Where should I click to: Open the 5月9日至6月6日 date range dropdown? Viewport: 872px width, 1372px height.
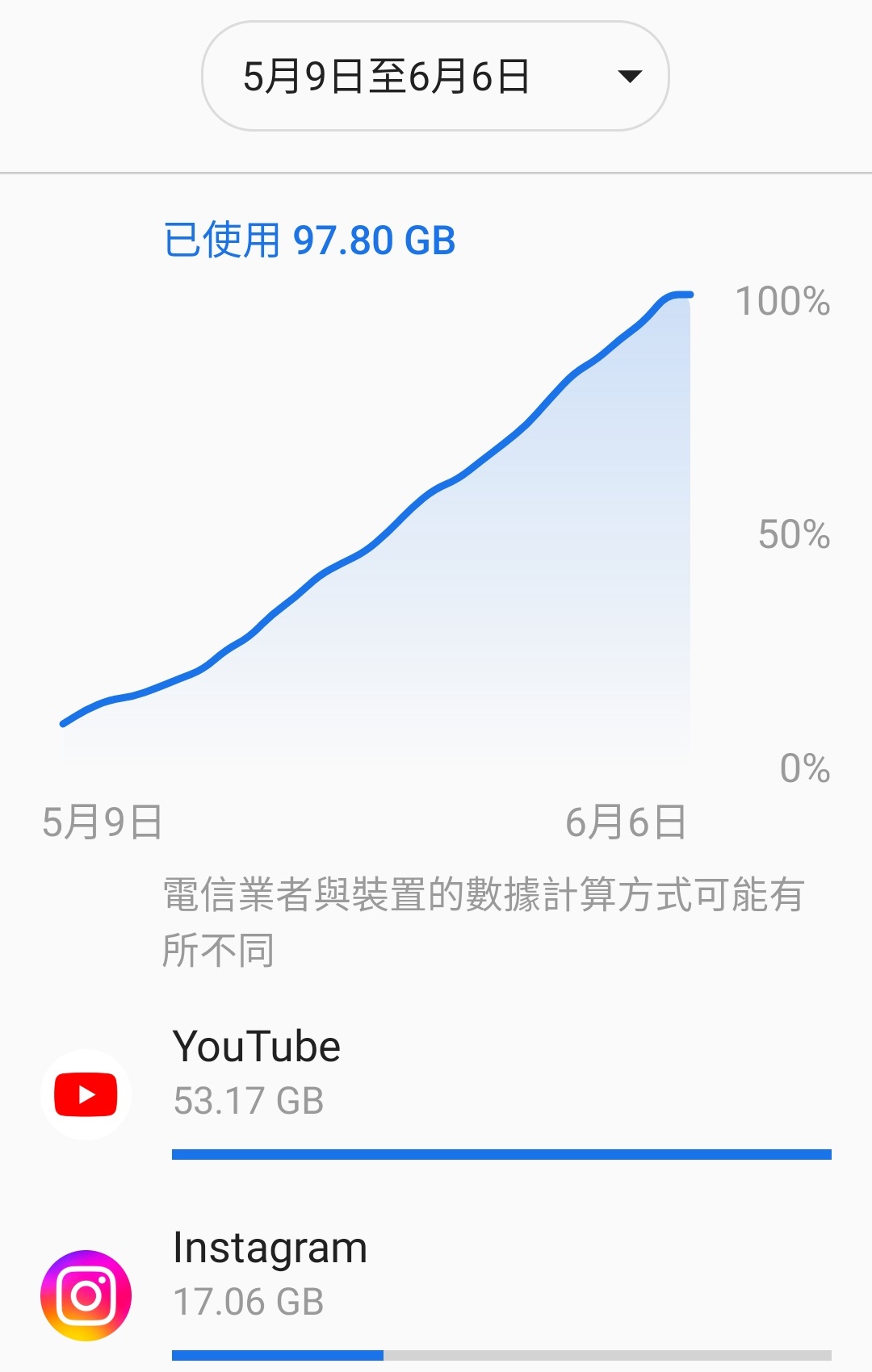point(435,77)
